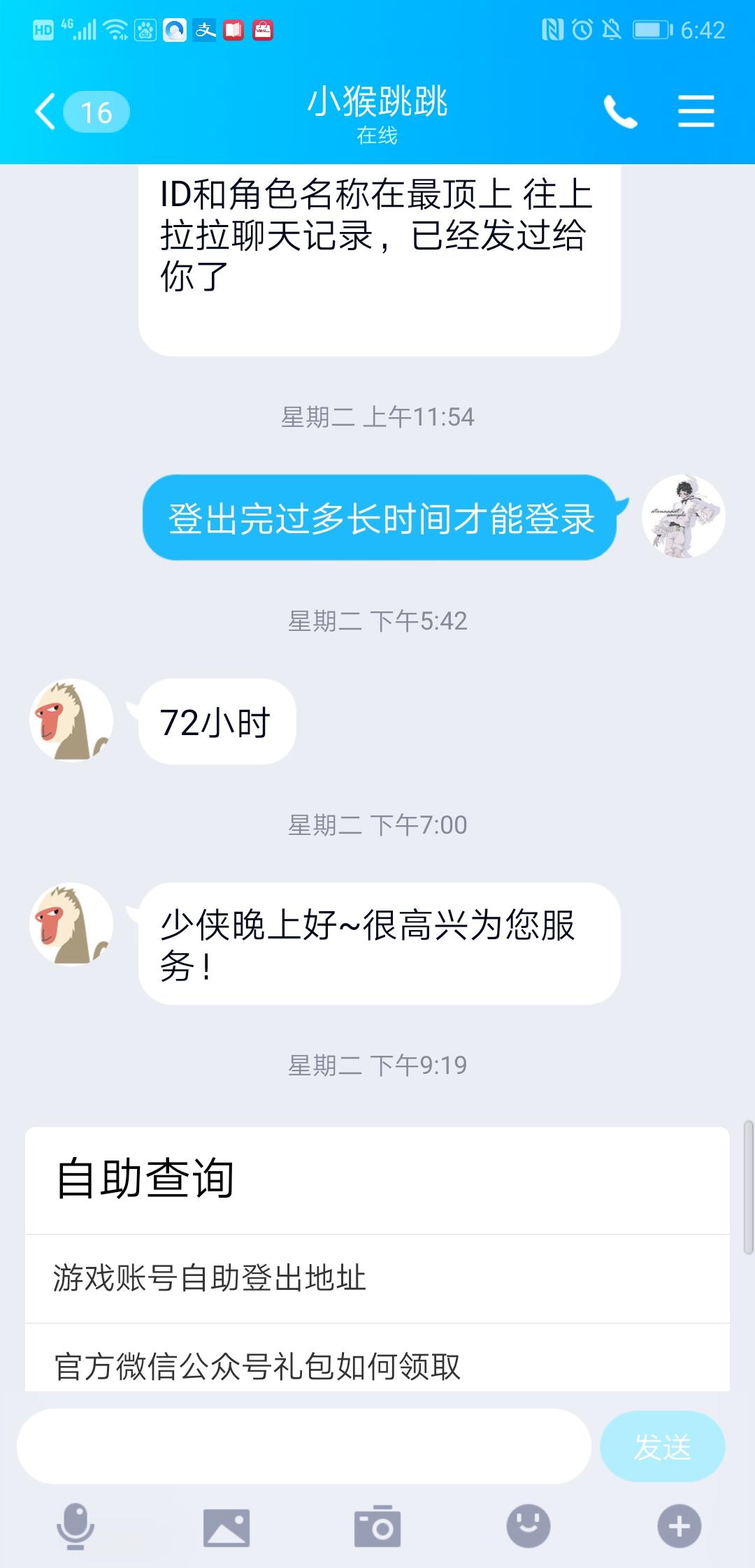Open my own profile avatar
This screenshot has height=1568, width=755.
click(x=683, y=516)
